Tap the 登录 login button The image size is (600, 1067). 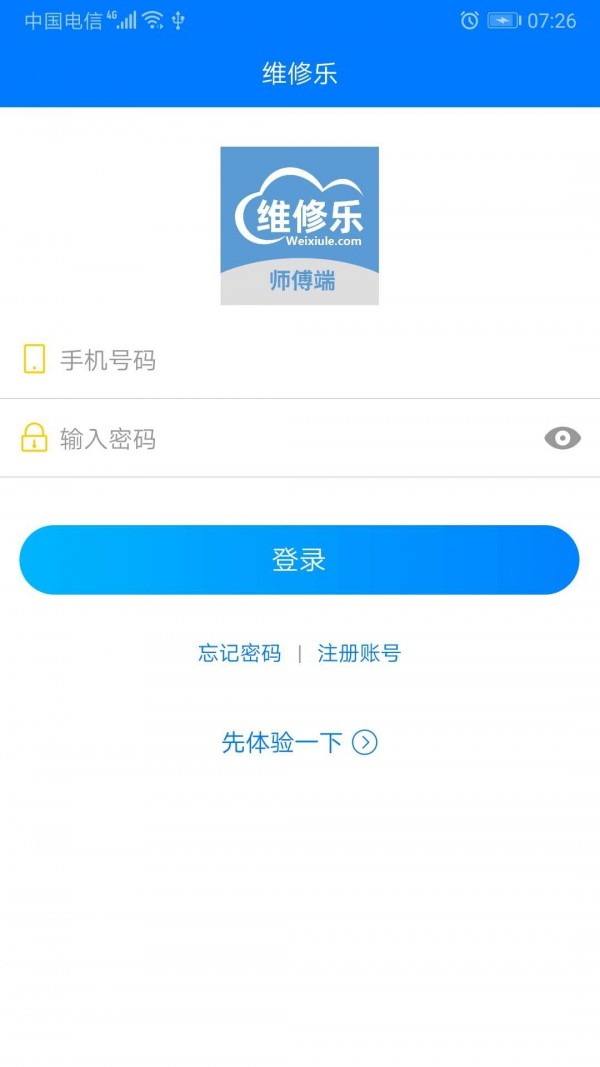pos(299,559)
